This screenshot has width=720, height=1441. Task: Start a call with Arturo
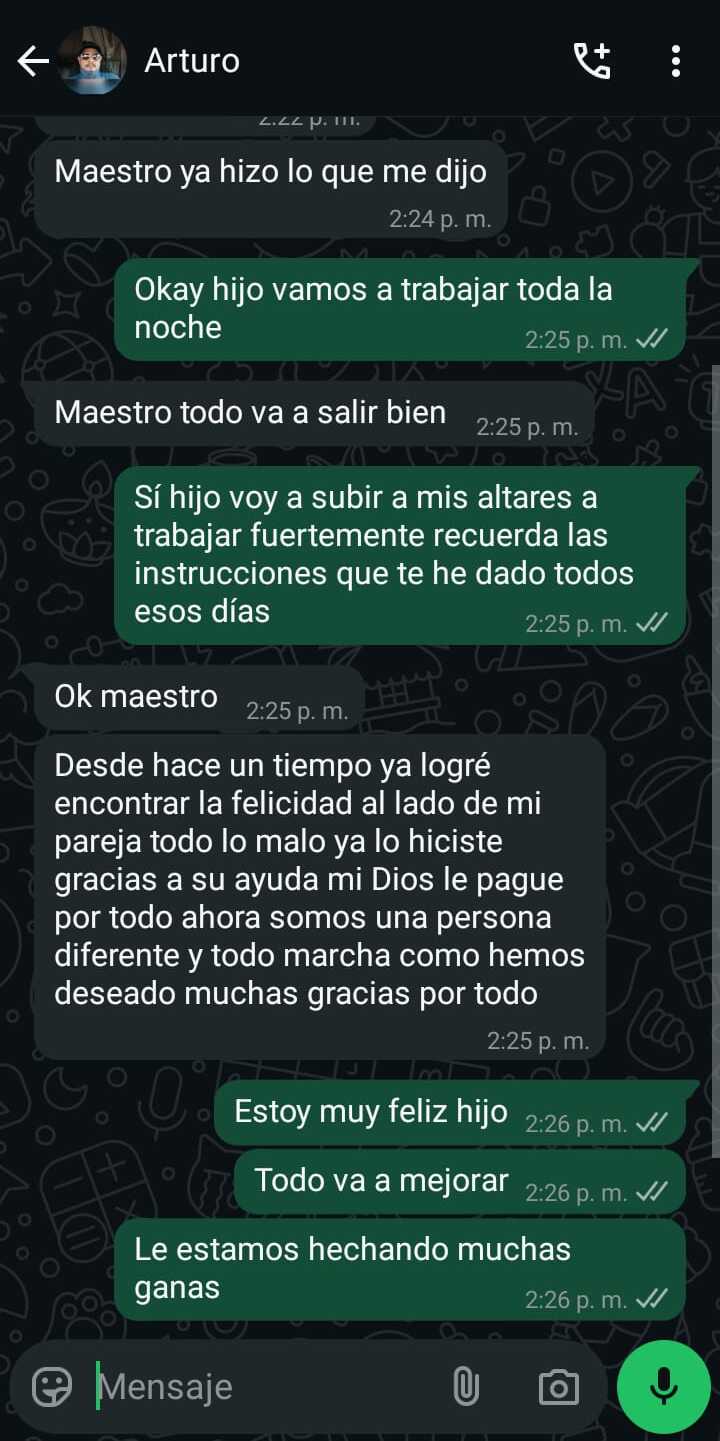[591, 61]
